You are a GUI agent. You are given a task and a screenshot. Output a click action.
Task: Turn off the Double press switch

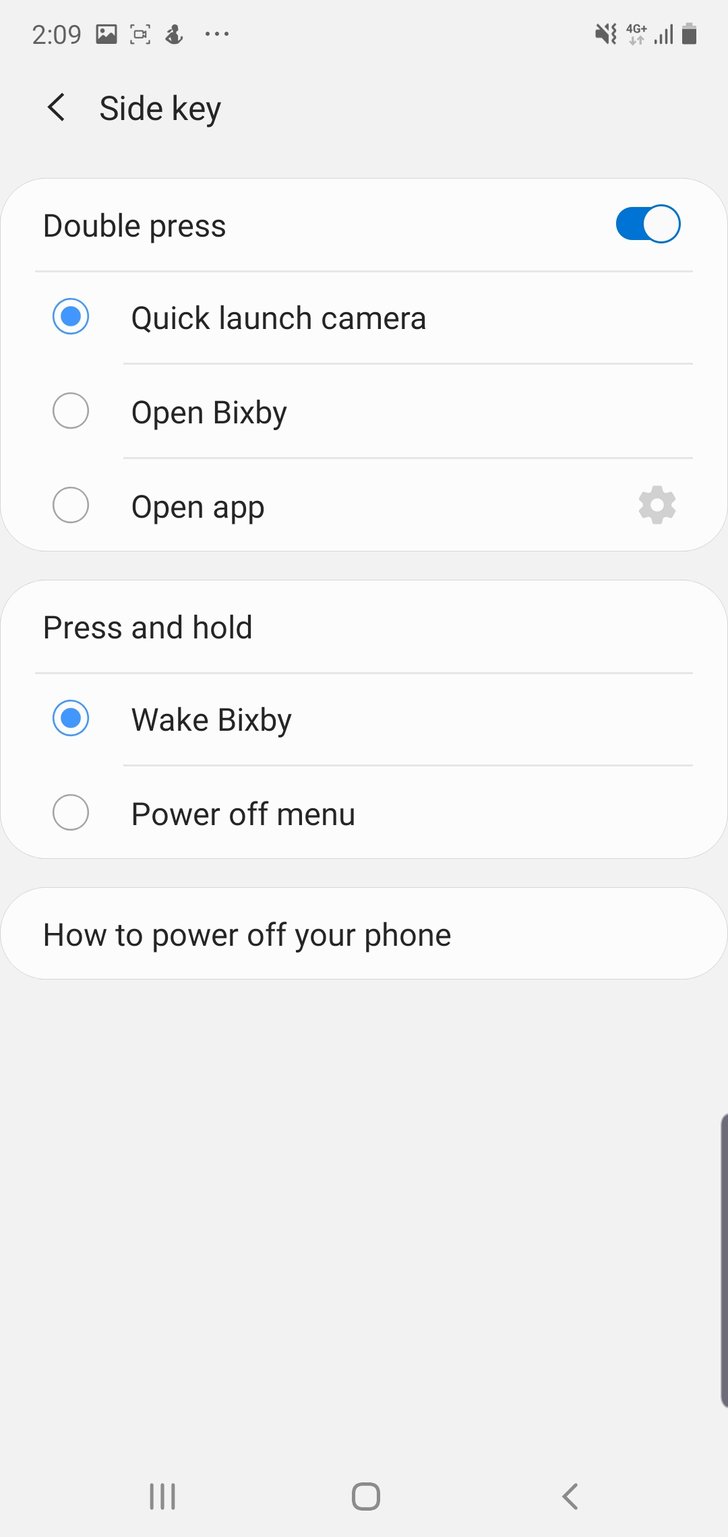(647, 225)
